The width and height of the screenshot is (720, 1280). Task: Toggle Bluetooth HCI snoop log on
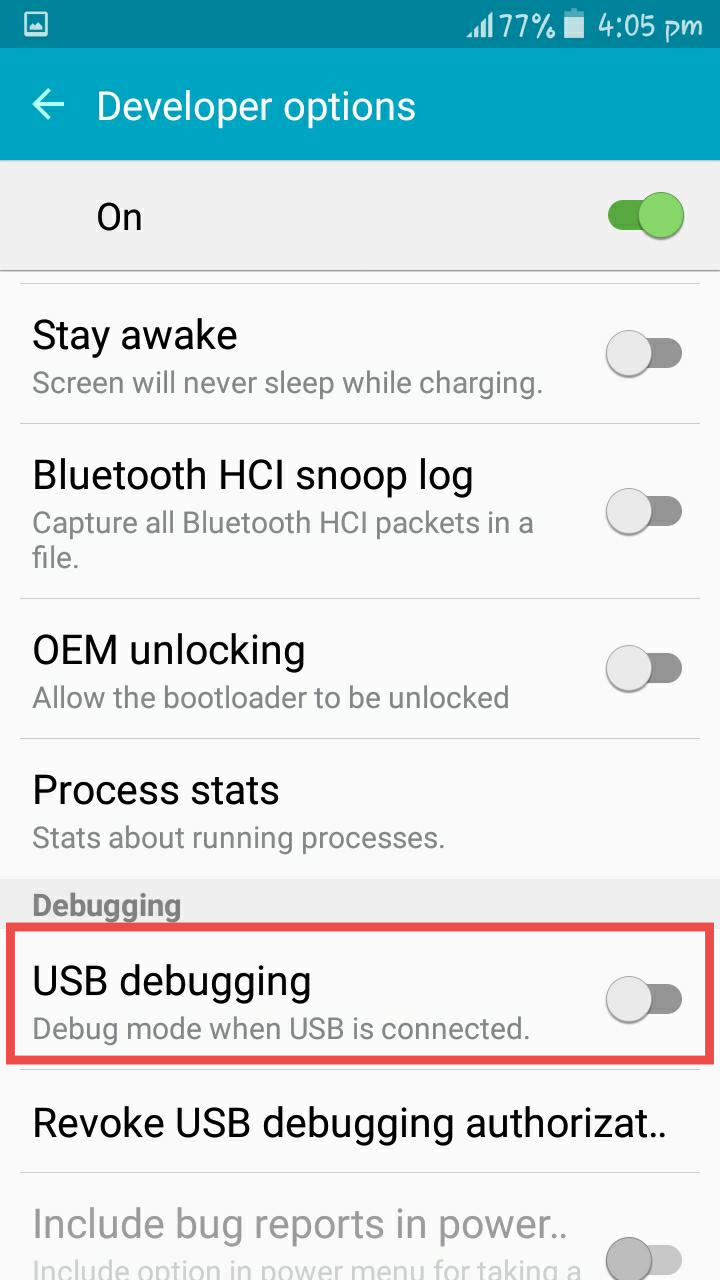[x=644, y=512]
